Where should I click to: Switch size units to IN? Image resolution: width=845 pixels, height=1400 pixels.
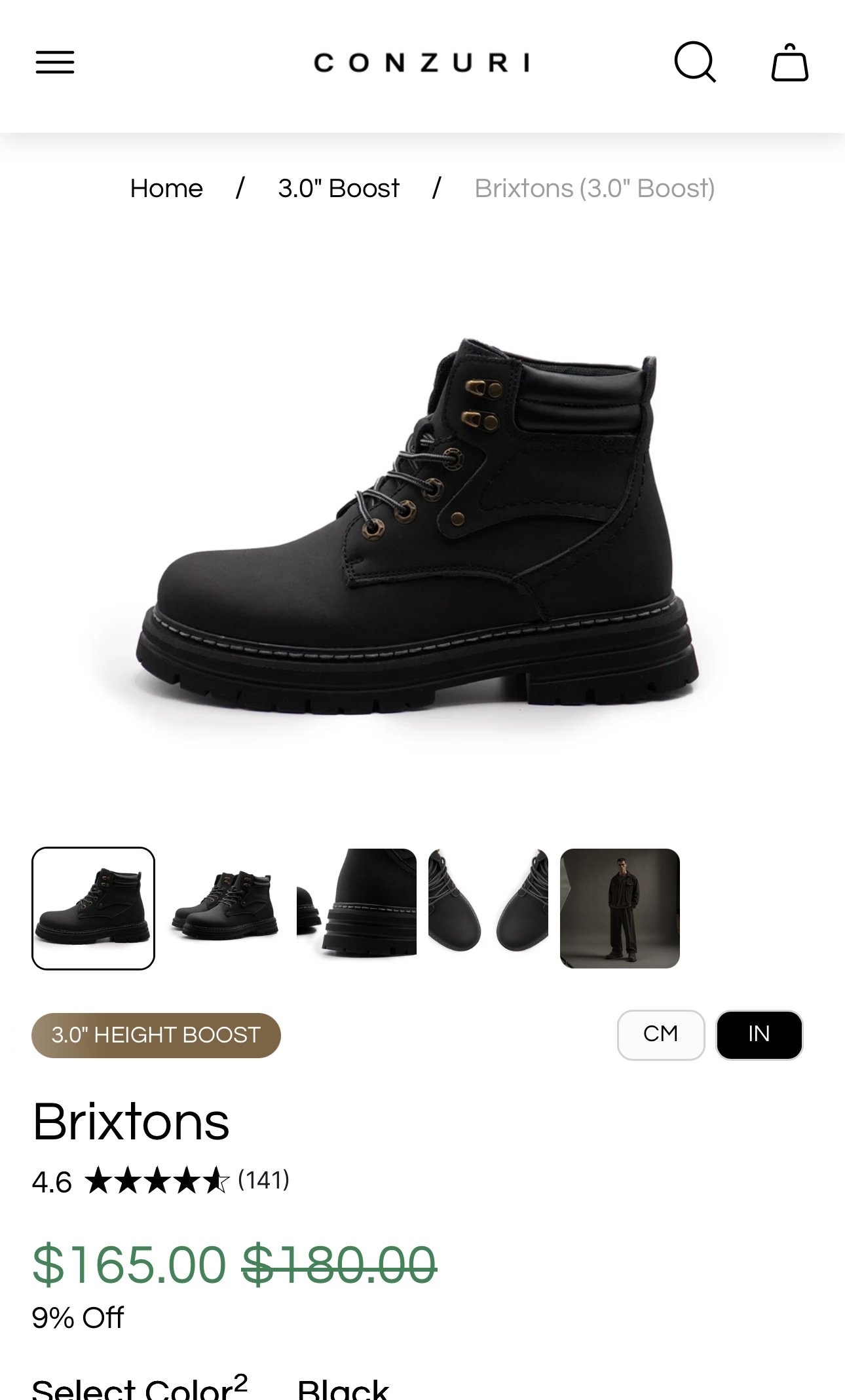759,1035
